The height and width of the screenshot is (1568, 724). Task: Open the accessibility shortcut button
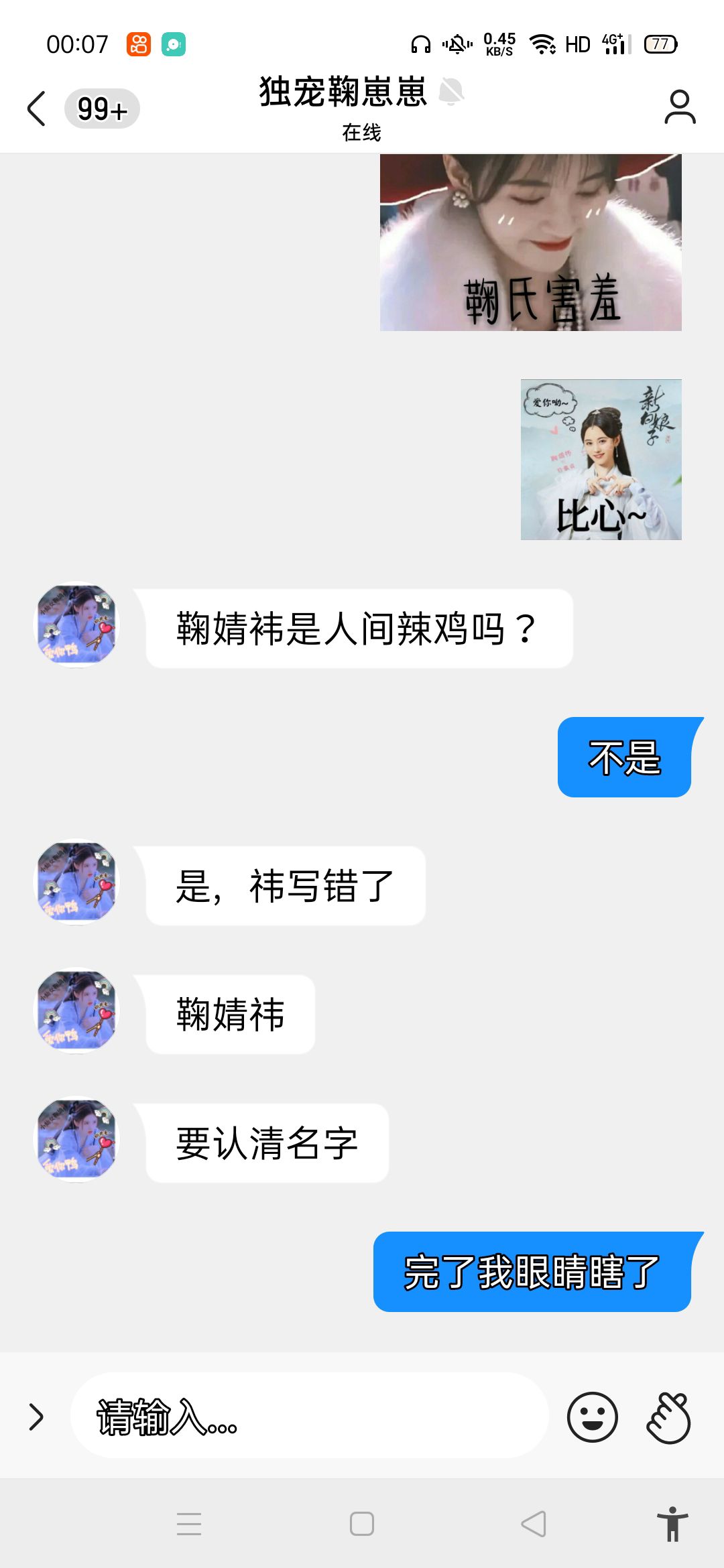tap(672, 1524)
